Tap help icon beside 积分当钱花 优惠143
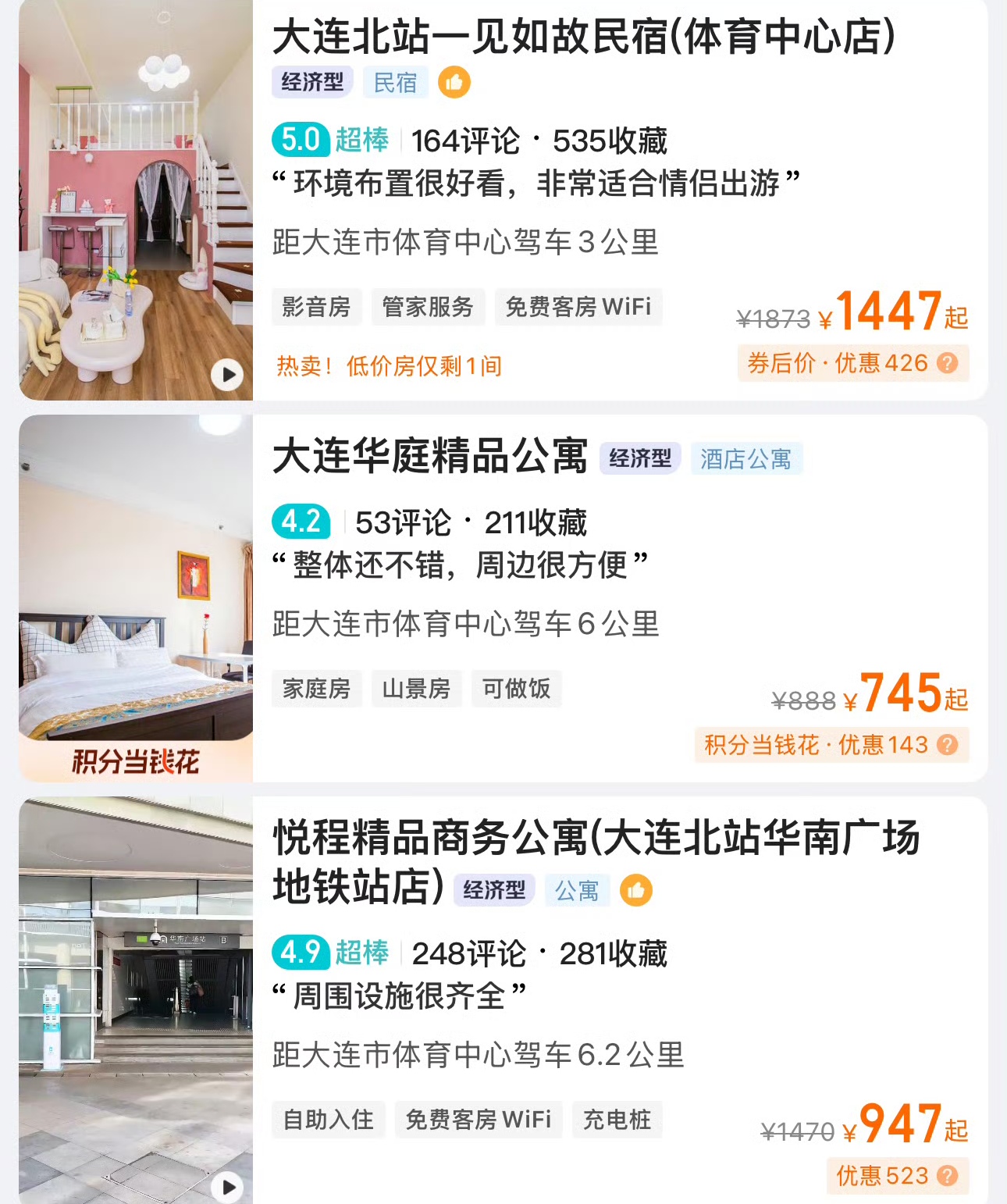1007x1204 pixels. coord(947,745)
